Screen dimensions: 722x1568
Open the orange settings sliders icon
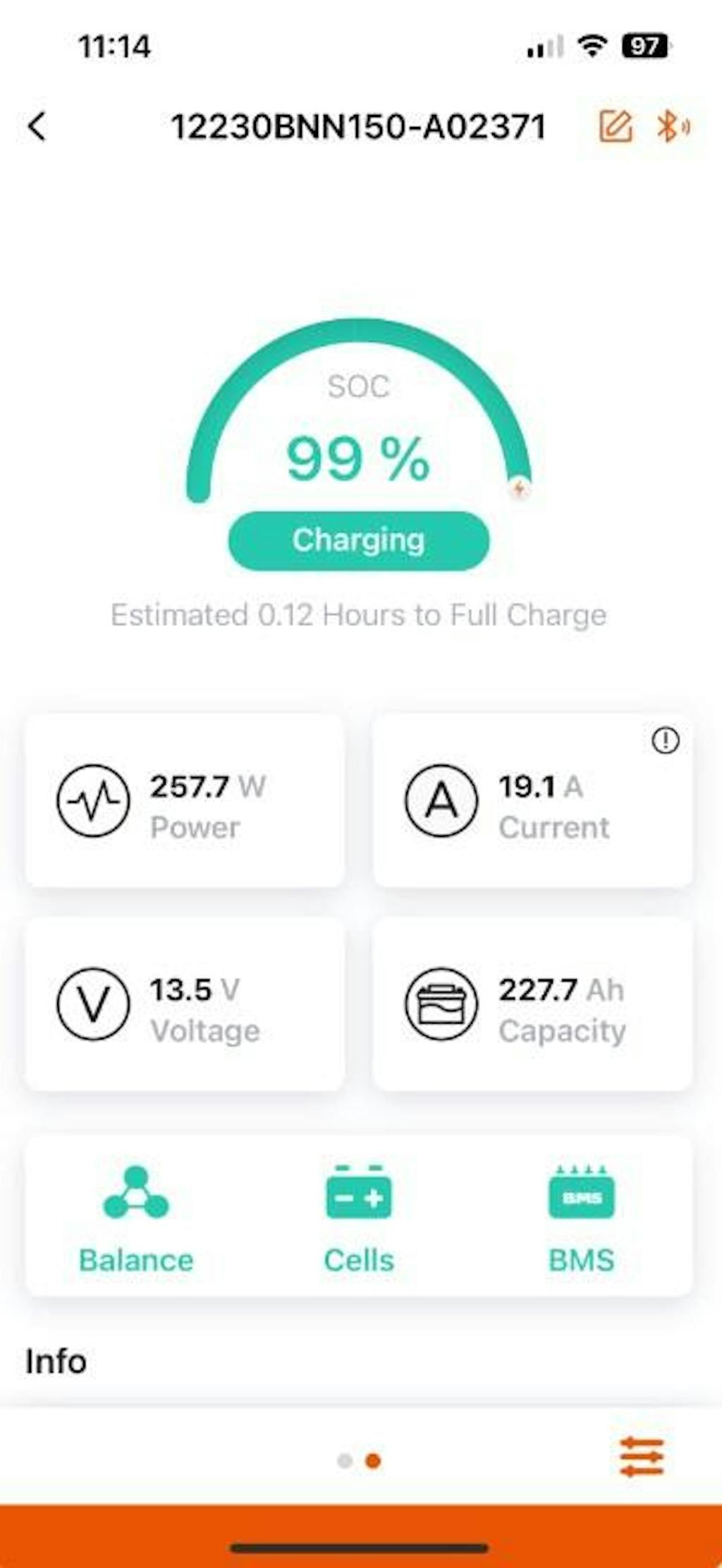coord(642,1457)
